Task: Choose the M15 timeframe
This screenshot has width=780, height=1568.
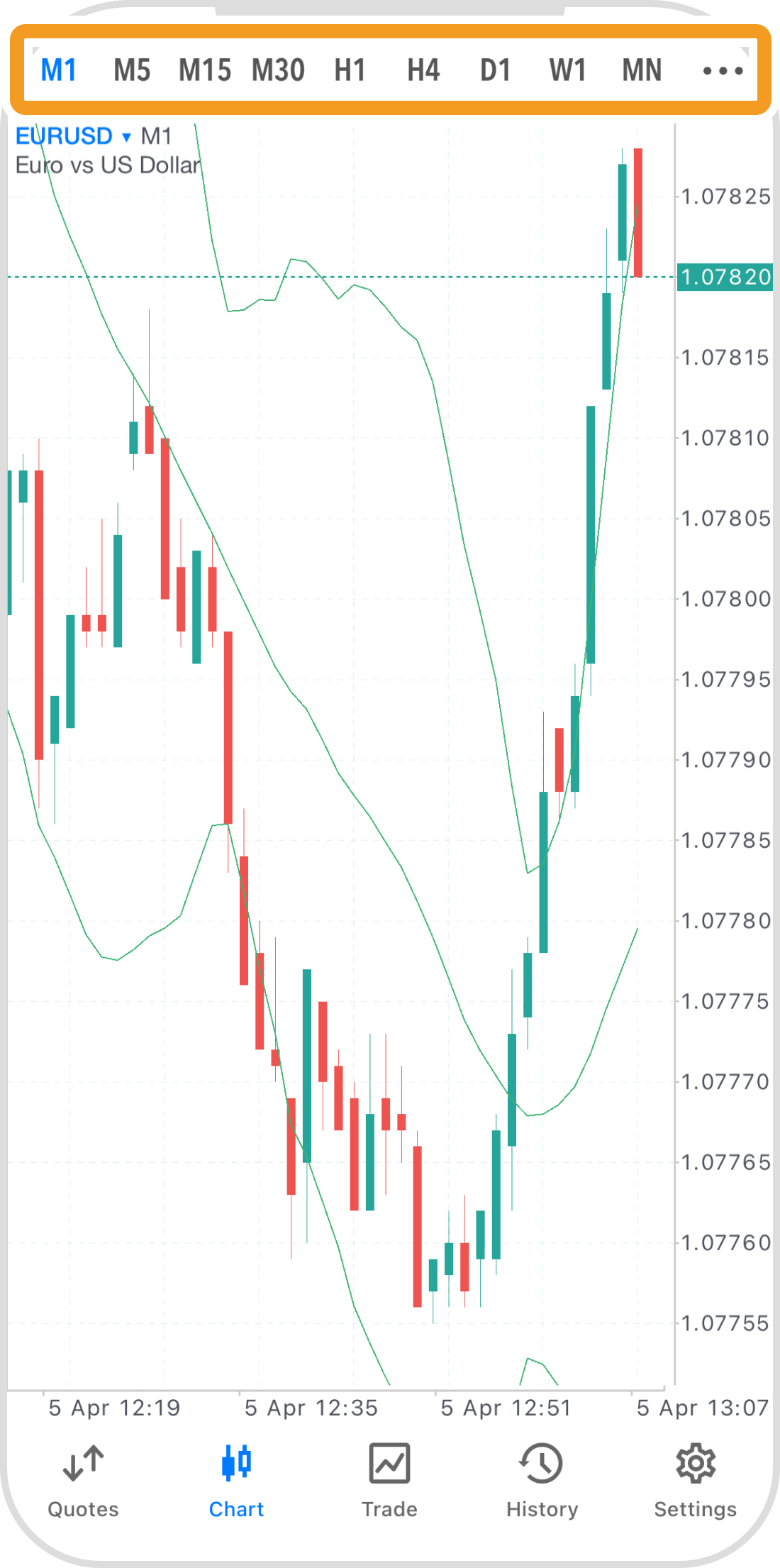Action: [x=205, y=70]
